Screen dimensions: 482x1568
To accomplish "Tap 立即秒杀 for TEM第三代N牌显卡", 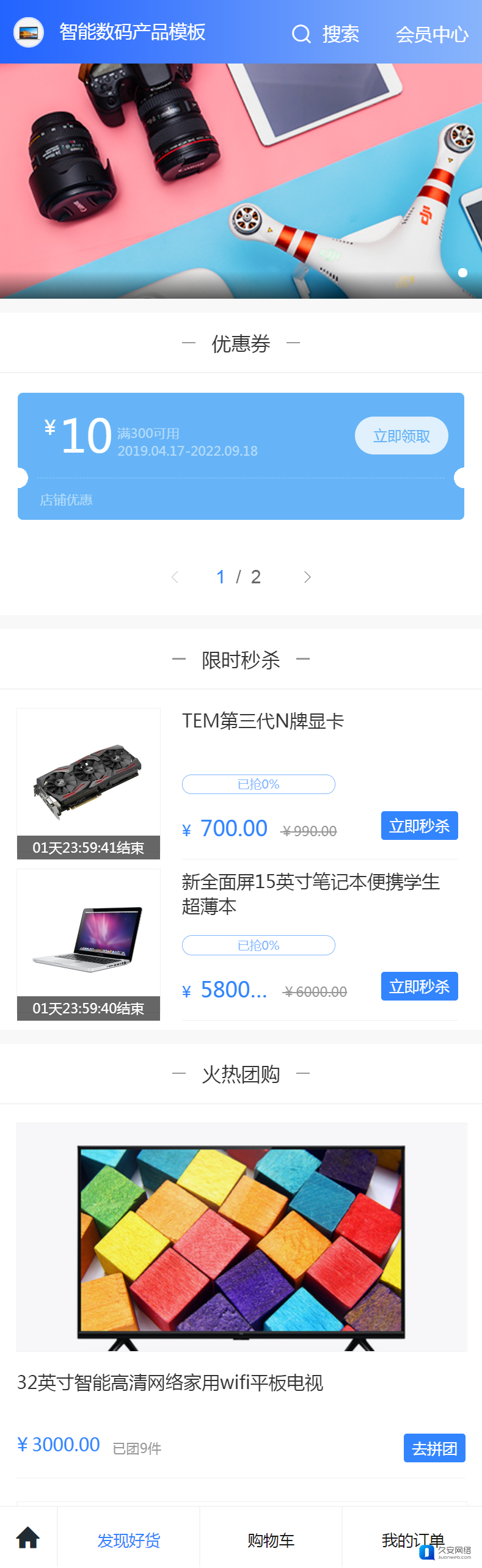I will [419, 826].
